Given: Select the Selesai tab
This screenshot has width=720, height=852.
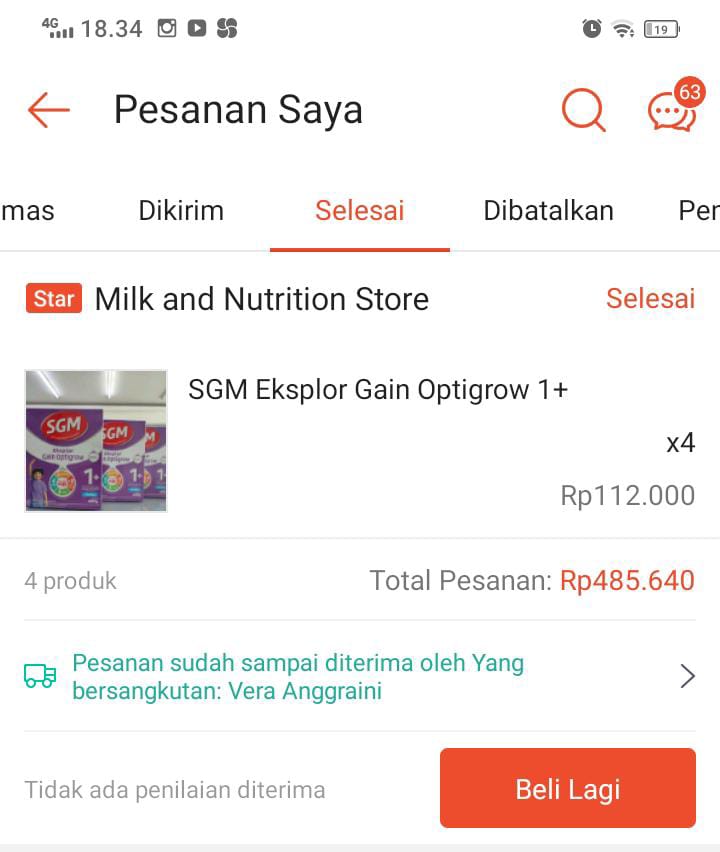Looking at the screenshot, I should (x=359, y=211).
